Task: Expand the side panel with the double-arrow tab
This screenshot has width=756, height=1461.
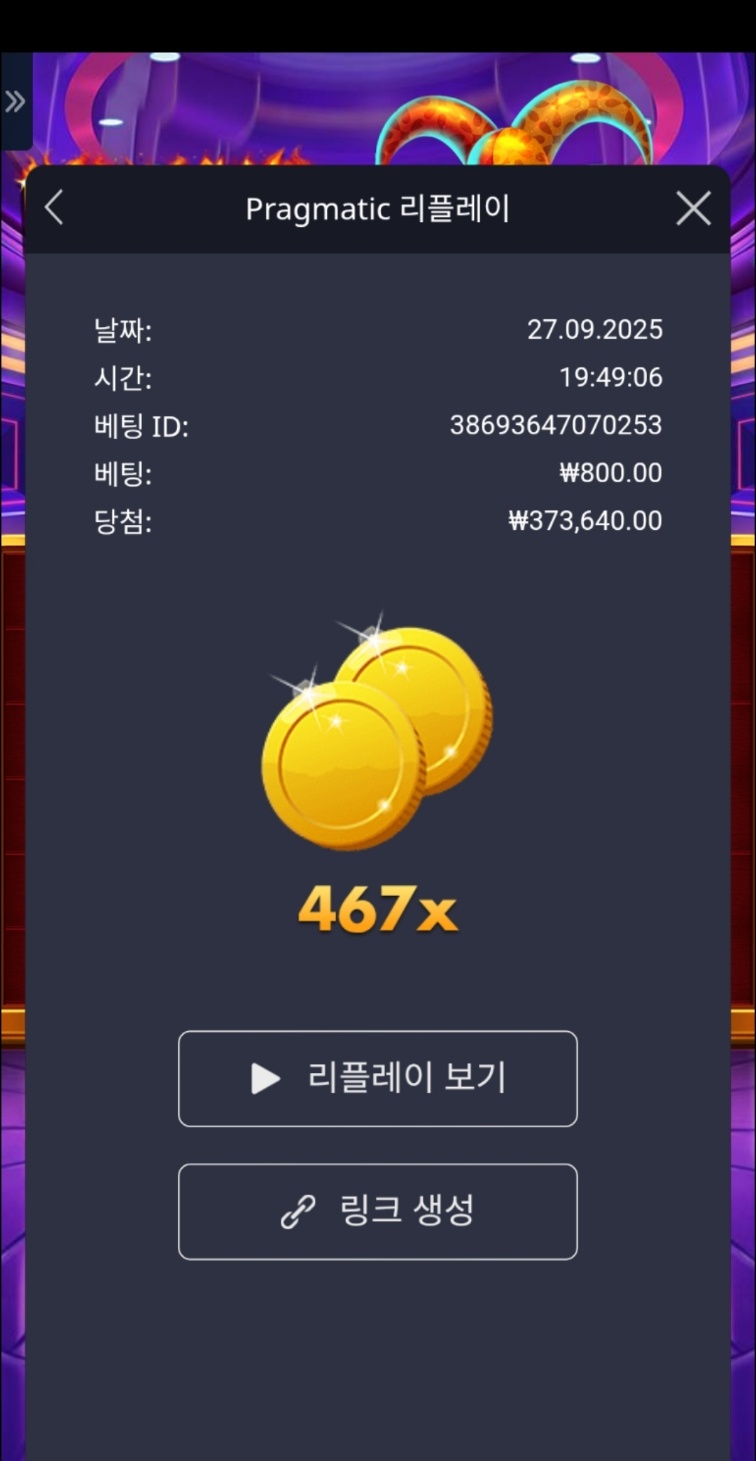Action: (15, 101)
